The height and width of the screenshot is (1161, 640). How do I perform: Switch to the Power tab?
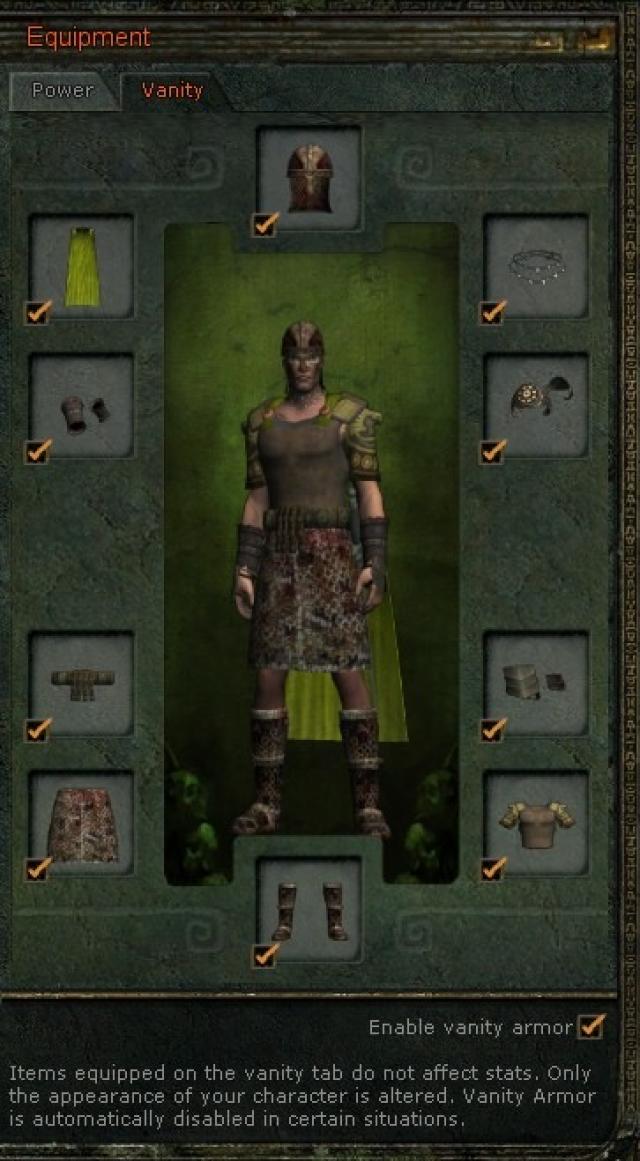[62, 91]
